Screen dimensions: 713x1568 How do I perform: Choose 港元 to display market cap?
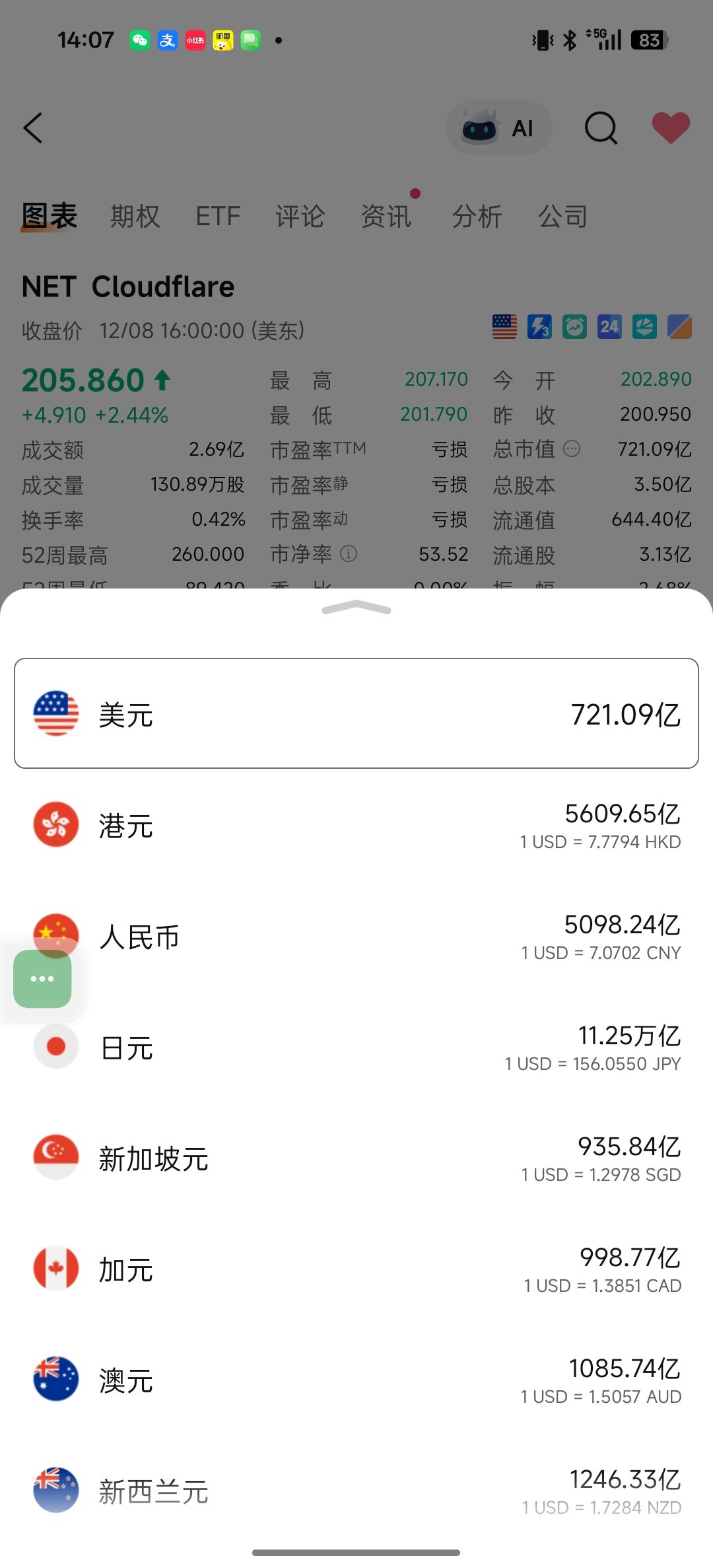(356, 826)
